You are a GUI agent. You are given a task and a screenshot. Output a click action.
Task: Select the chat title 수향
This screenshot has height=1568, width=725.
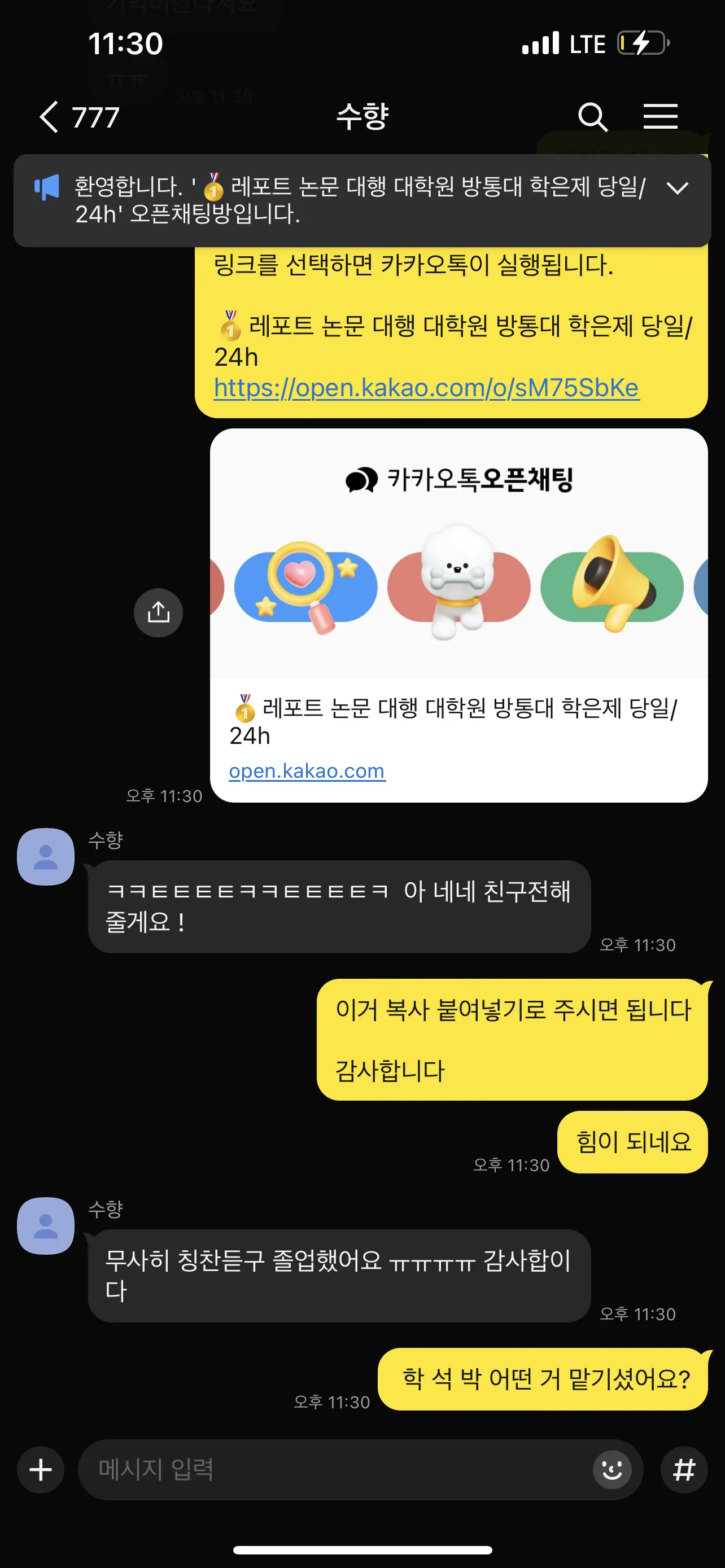tap(362, 116)
